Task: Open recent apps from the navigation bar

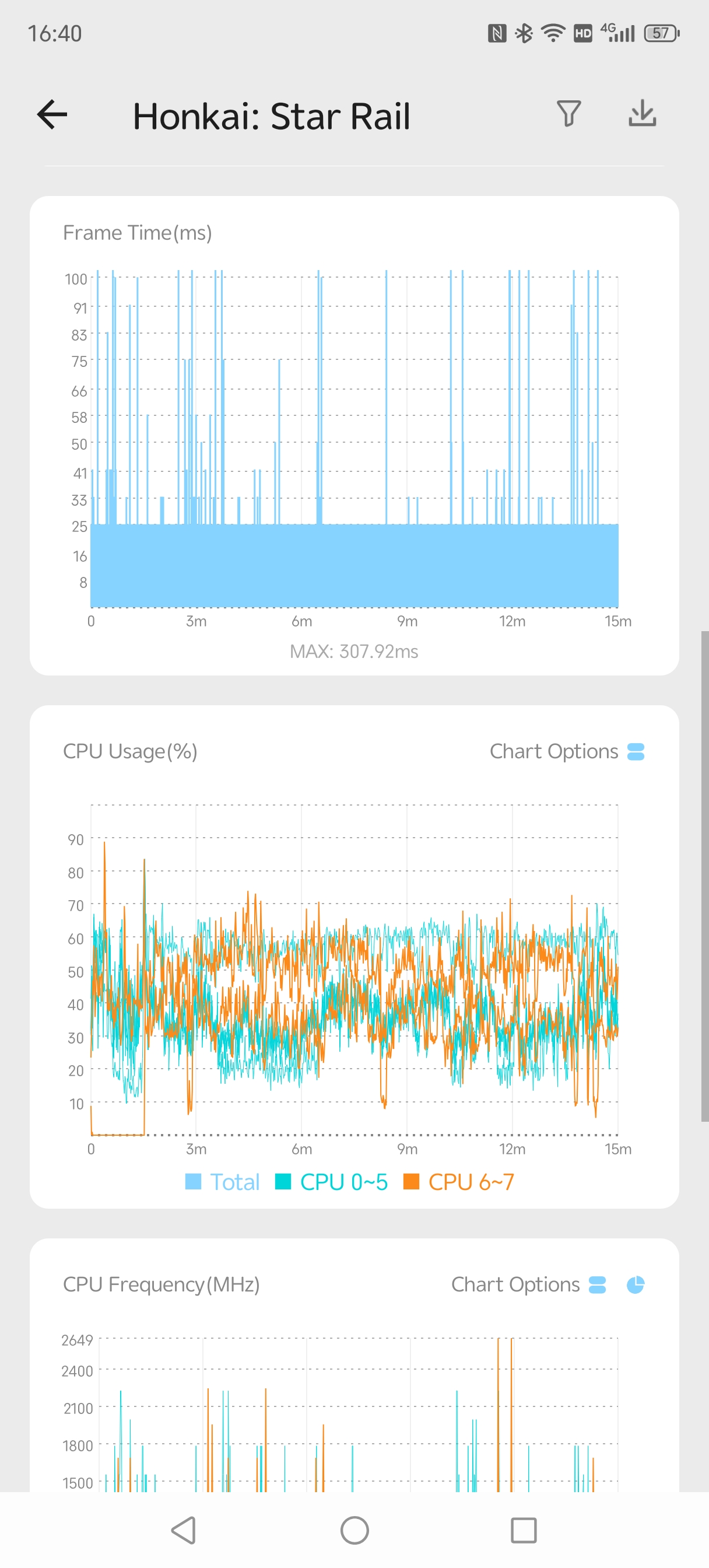Action: click(524, 1529)
